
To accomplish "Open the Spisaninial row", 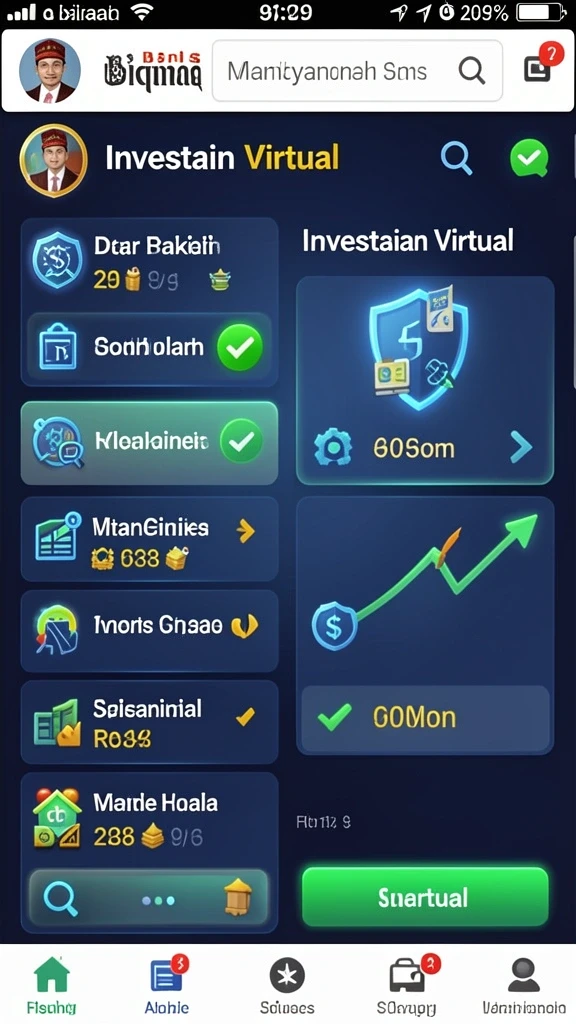I will point(150,722).
